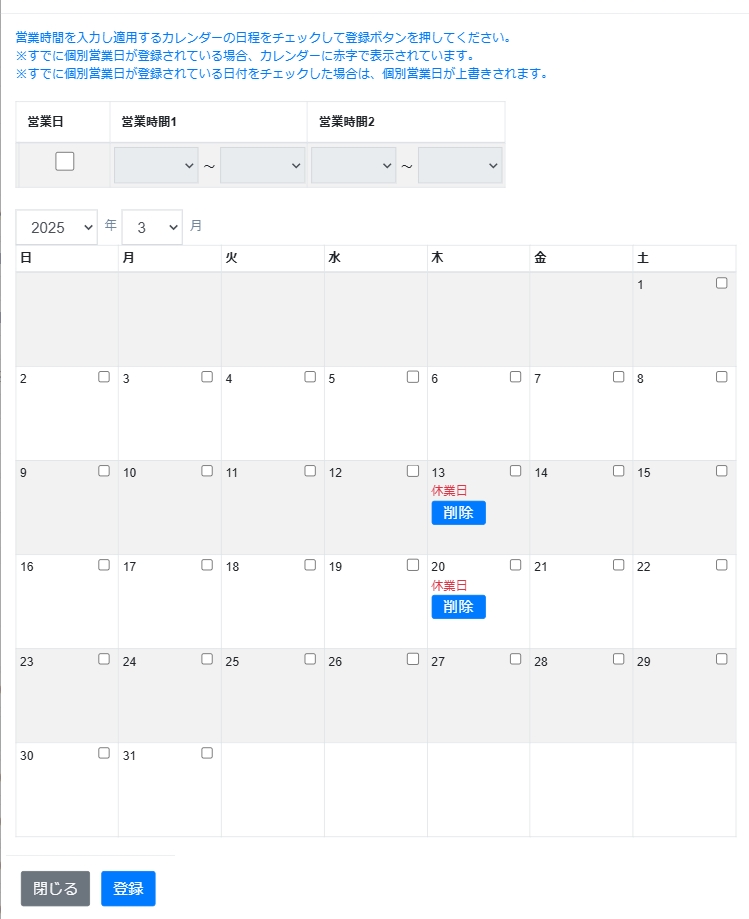Open the 営業時間1 end time dropdown
The image size is (749, 919).
coord(262,166)
